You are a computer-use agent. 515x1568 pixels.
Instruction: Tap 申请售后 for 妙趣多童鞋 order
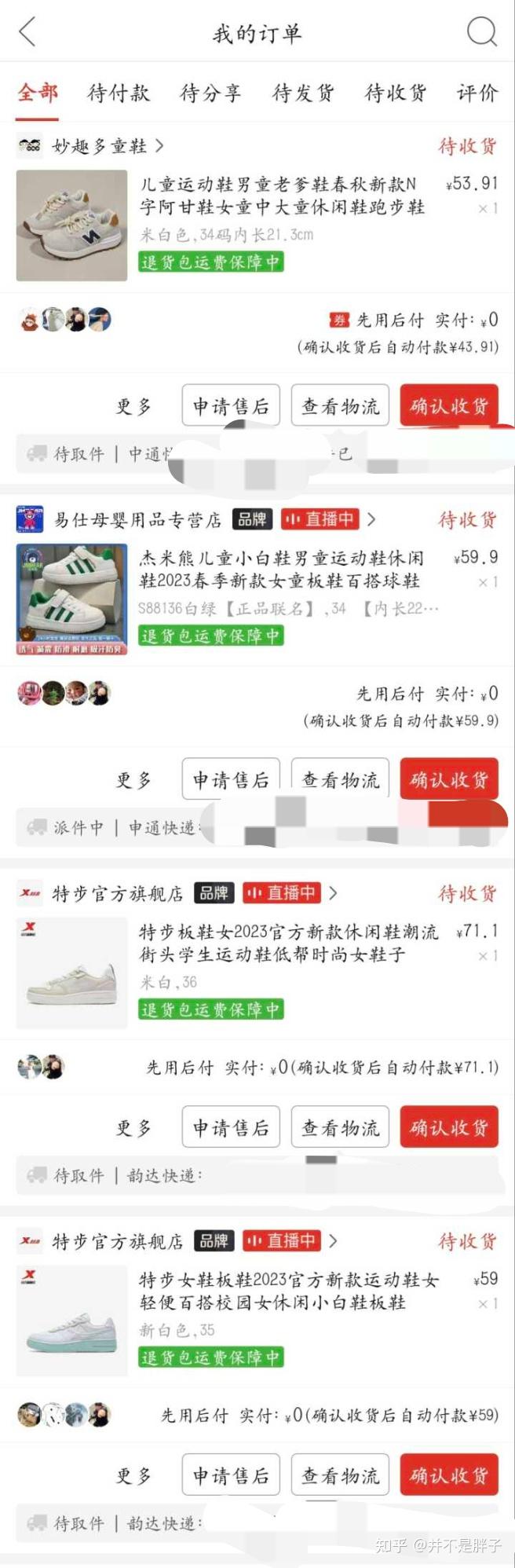[231, 406]
